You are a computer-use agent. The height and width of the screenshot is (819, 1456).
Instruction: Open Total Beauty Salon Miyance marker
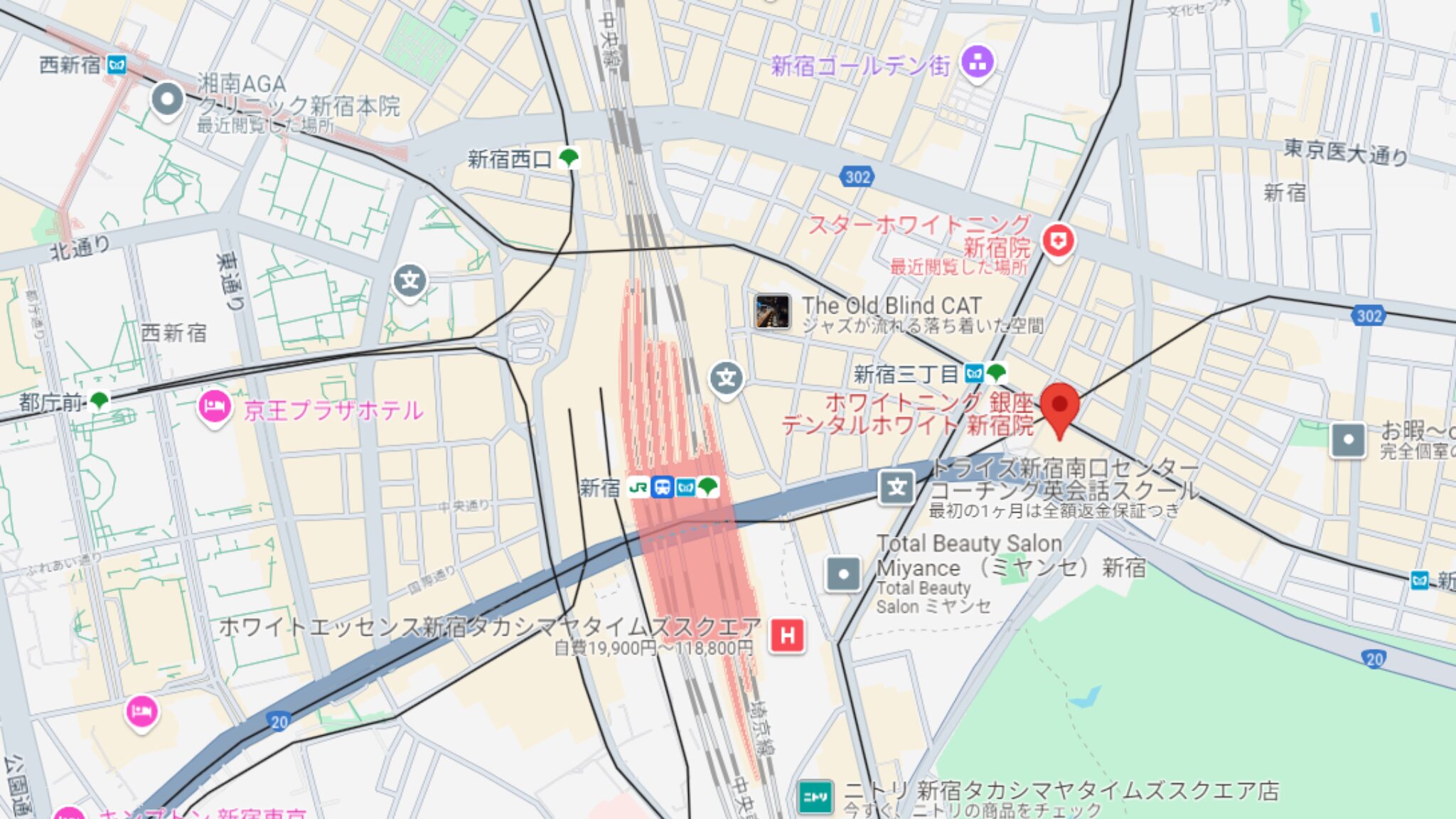click(843, 574)
